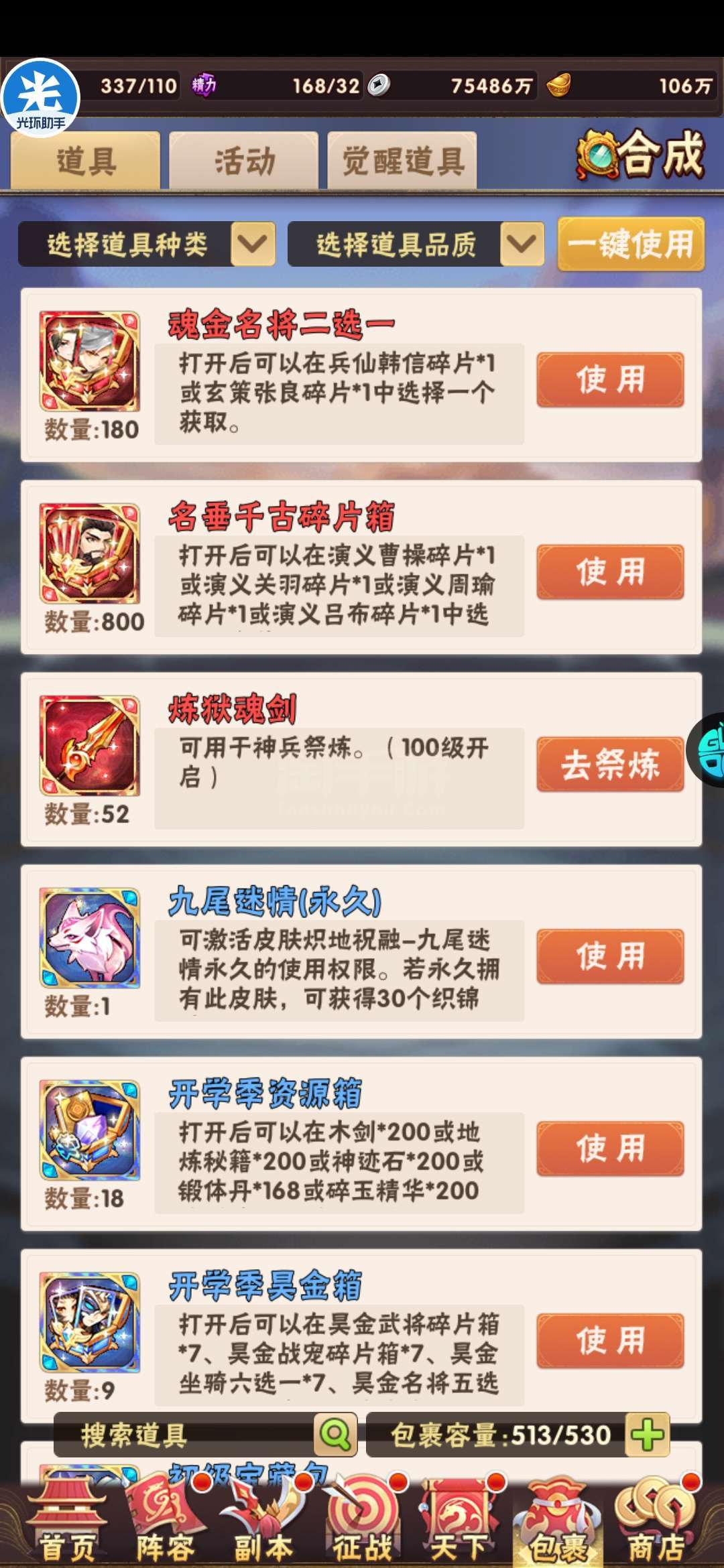Tap the 一键使用 button
724x1568 pixels.
(631, 244)
